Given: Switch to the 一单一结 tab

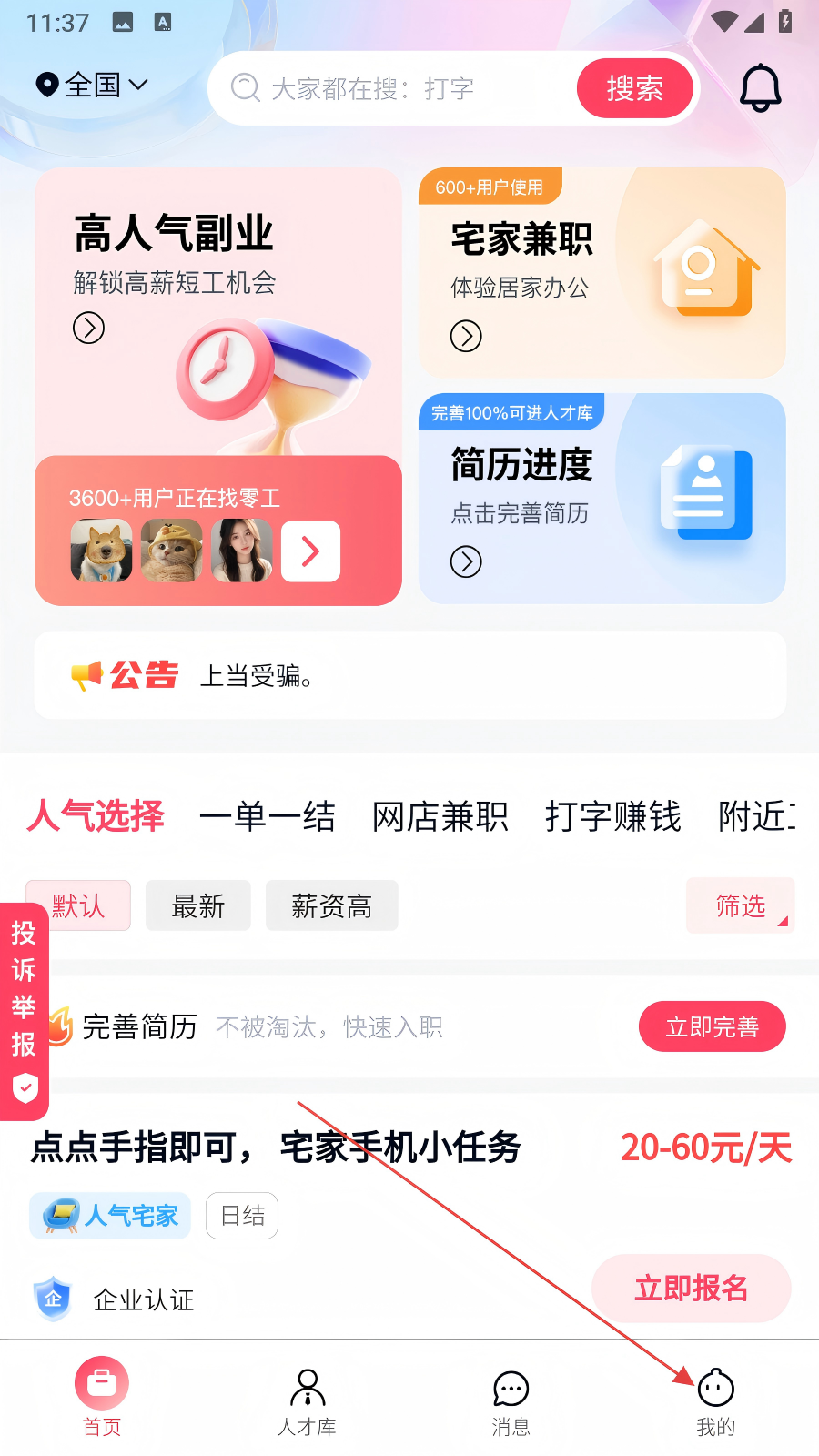Looking at the screenshot, I should (x=268, y=816).
